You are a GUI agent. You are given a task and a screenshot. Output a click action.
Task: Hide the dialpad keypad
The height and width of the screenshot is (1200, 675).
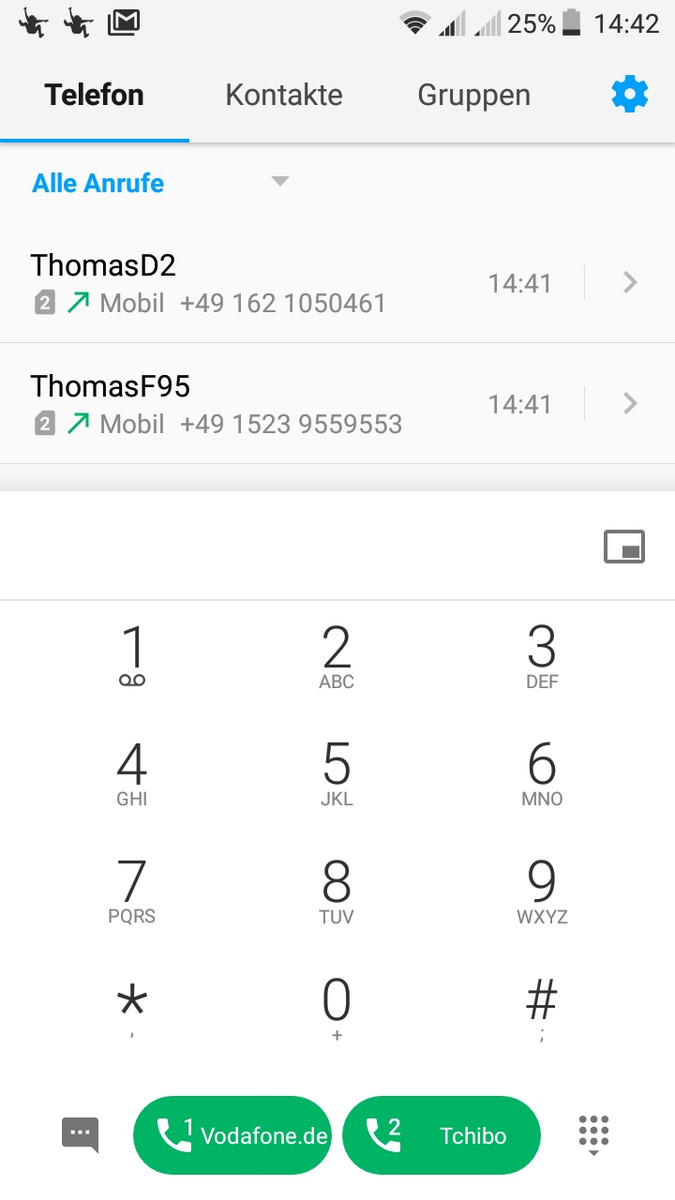coord(594,1135)
